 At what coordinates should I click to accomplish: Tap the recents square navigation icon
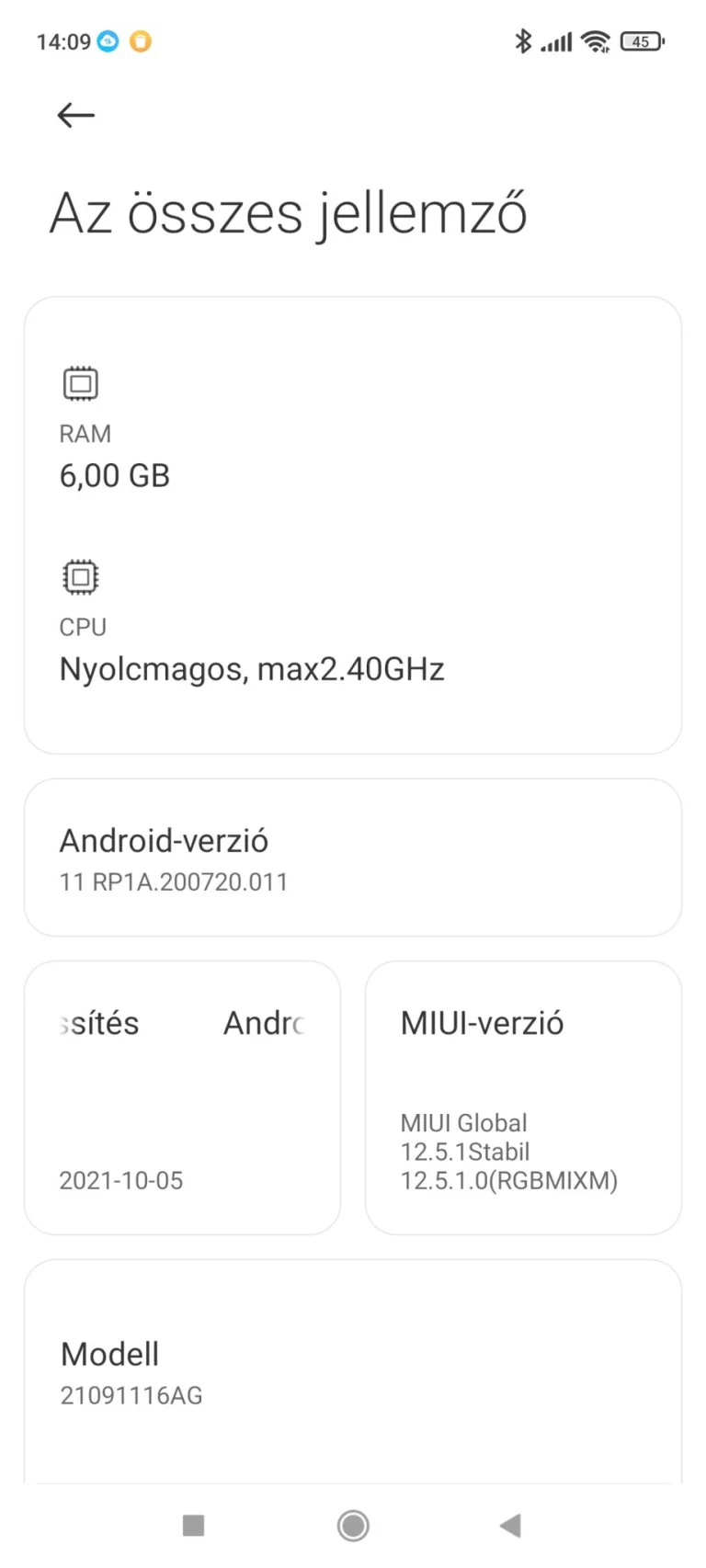pos(193,1524)
